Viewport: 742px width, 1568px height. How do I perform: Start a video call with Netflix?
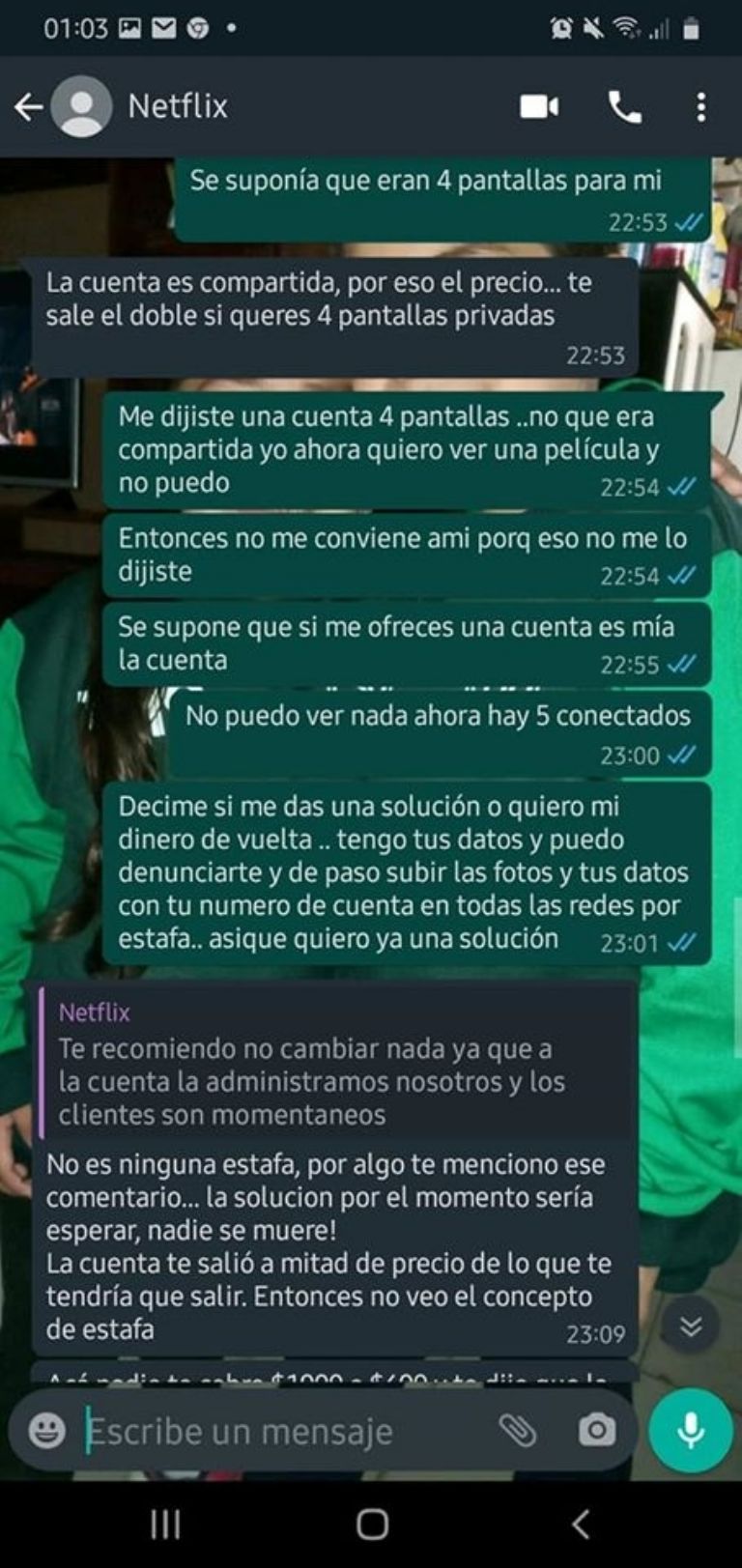539,106
